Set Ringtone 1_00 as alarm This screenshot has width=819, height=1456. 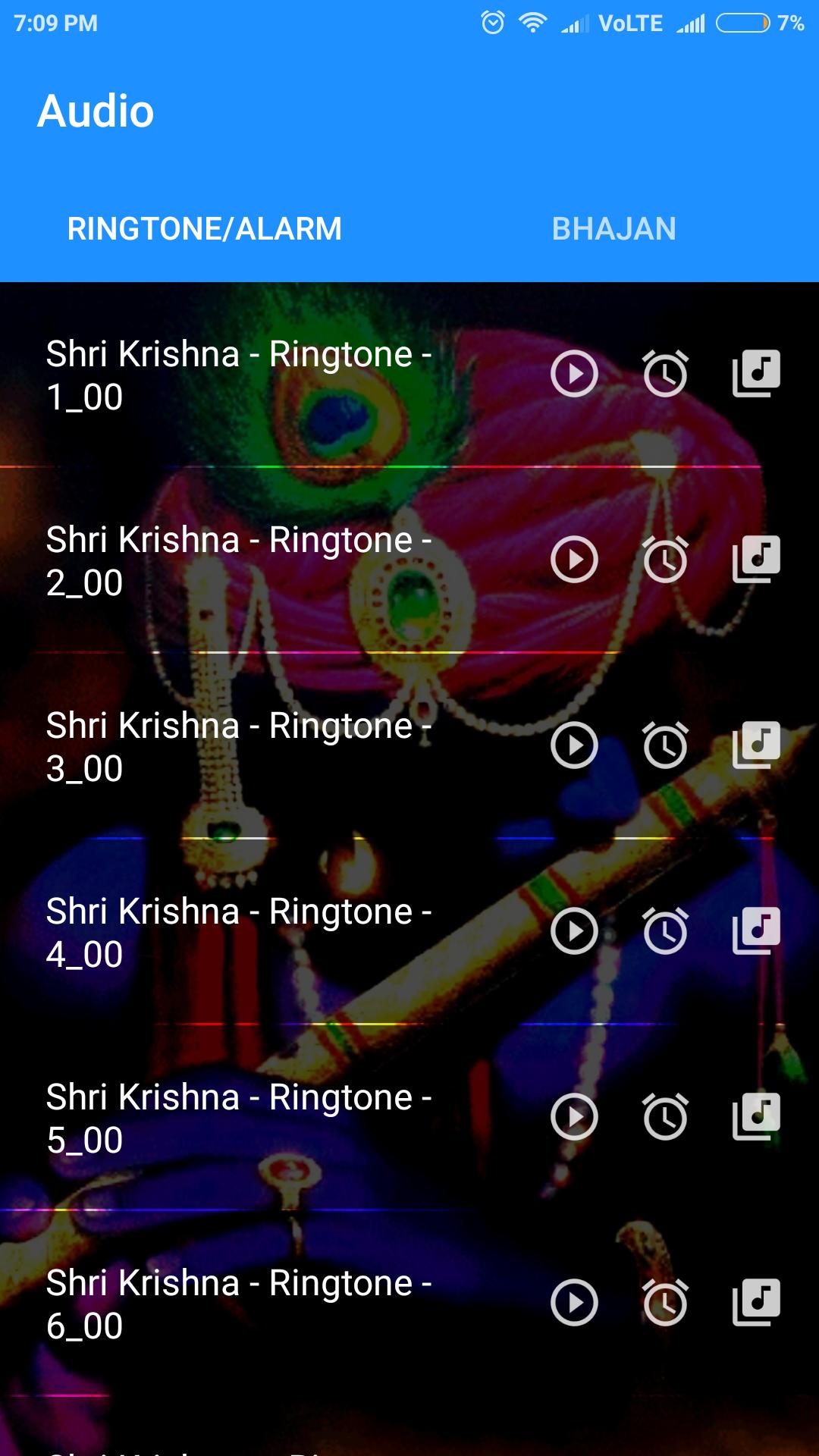pos(666,374)
